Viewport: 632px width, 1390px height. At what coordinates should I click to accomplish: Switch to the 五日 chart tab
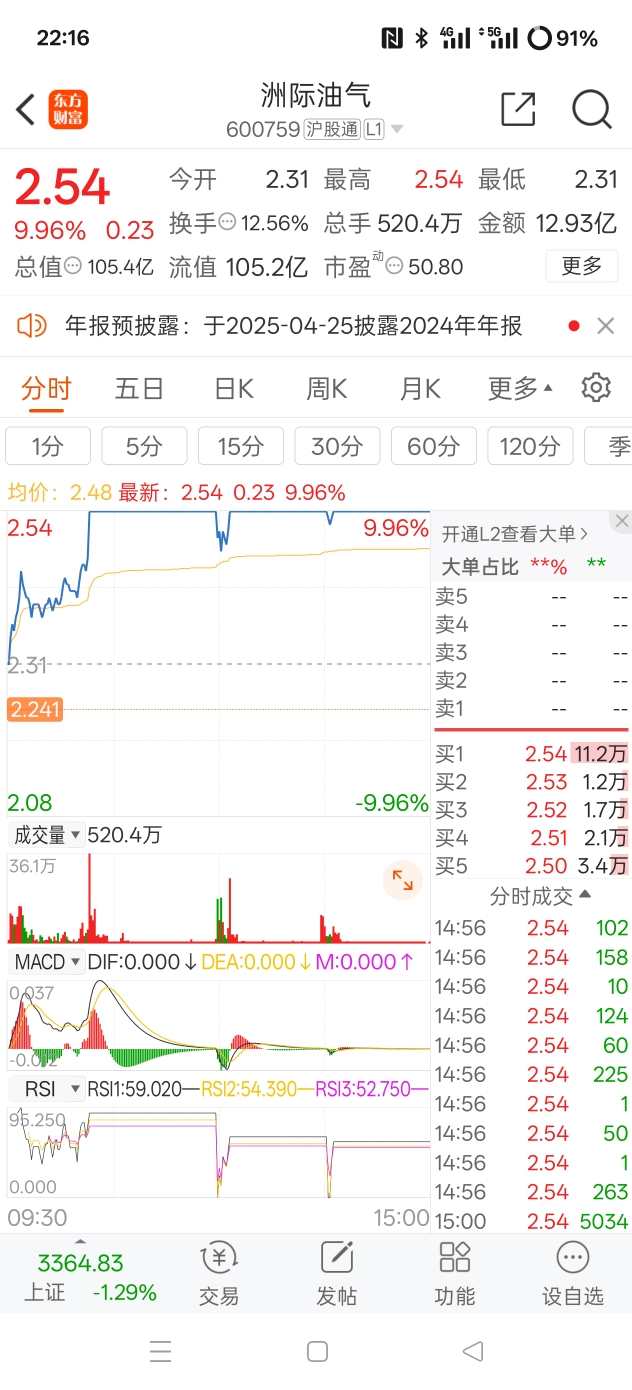click(x=139, y=388)
